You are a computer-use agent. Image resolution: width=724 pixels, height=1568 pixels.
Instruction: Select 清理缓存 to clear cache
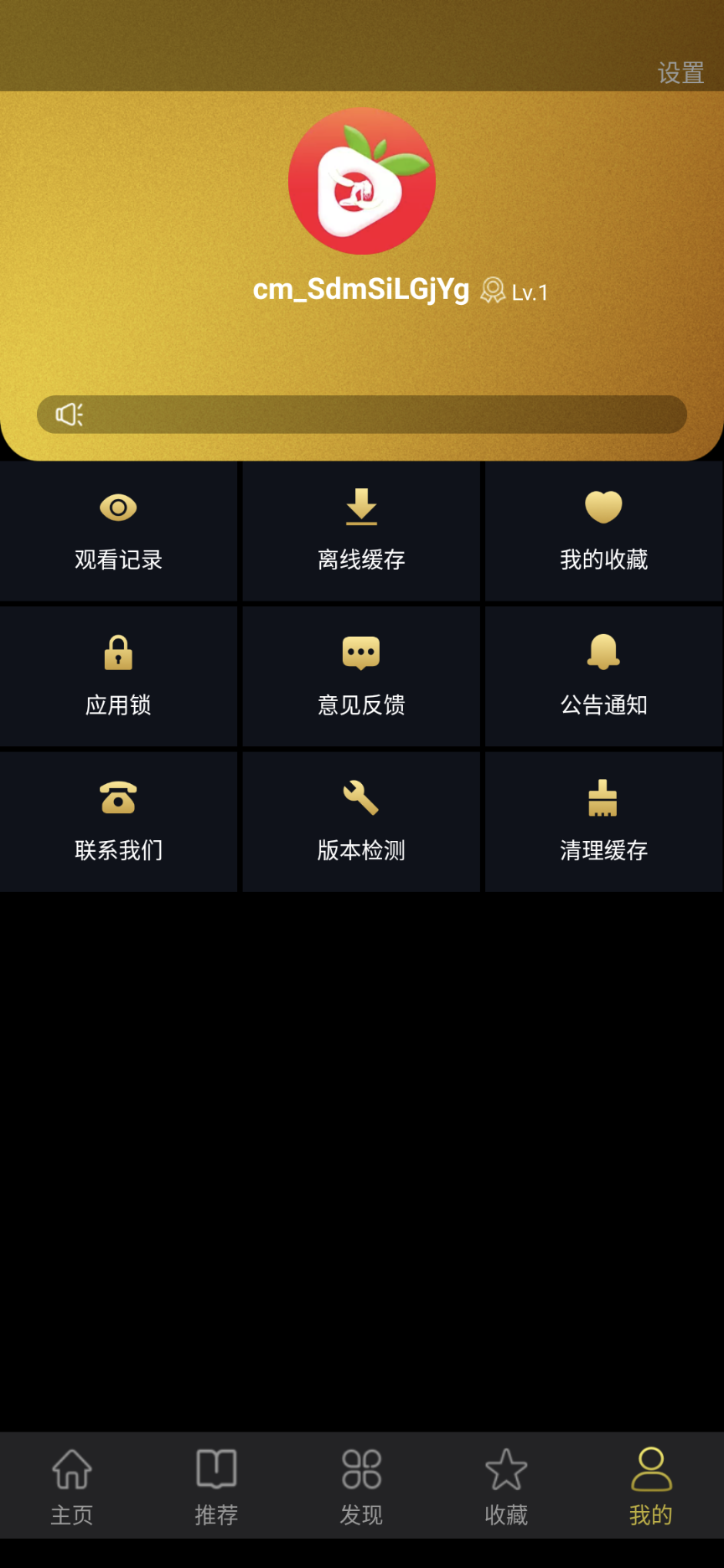click(x=603, y=822)
